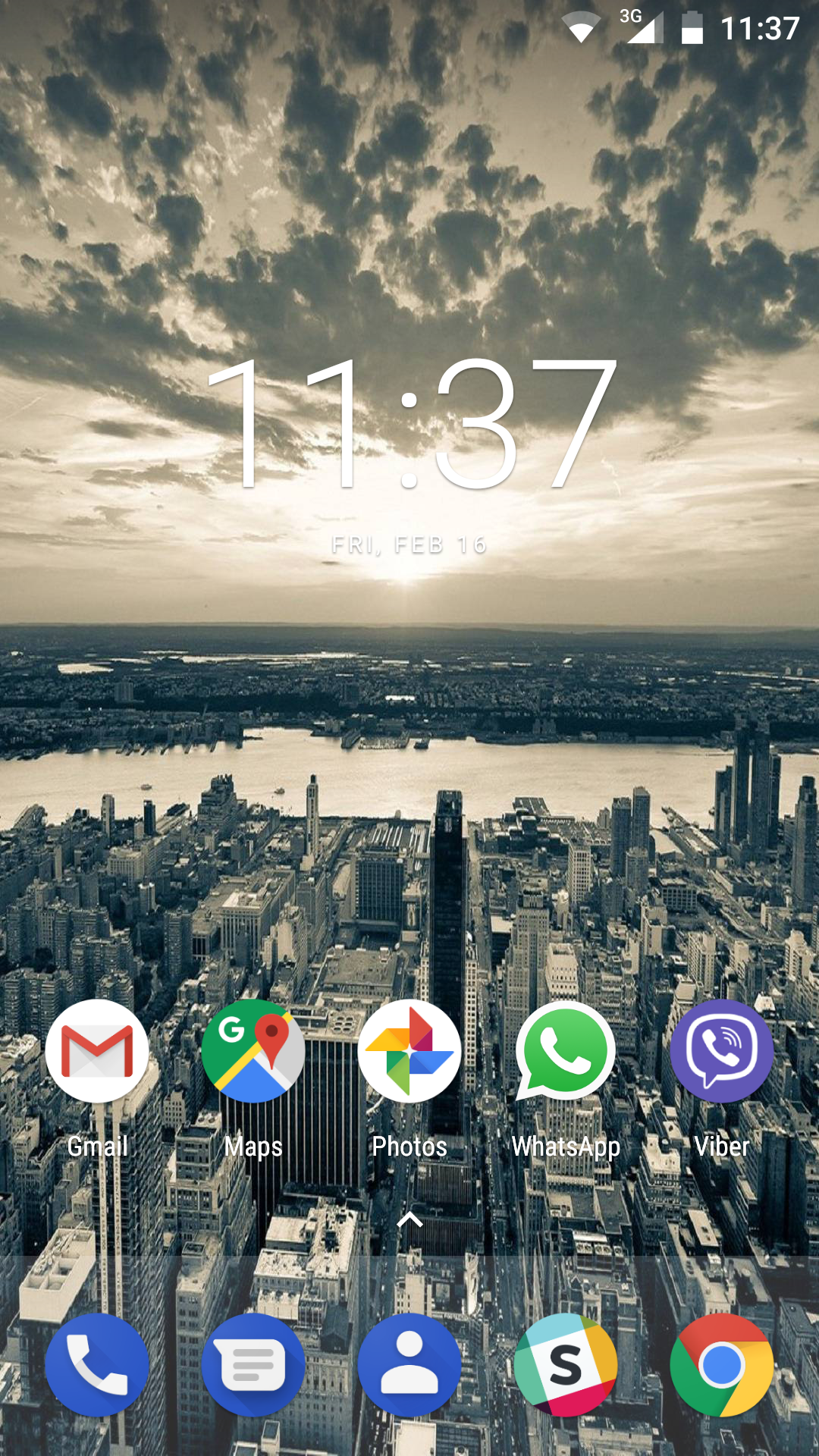Open the Chrome browser
The height and width of the screenshot is (1456, 819).
(722, 1365)
